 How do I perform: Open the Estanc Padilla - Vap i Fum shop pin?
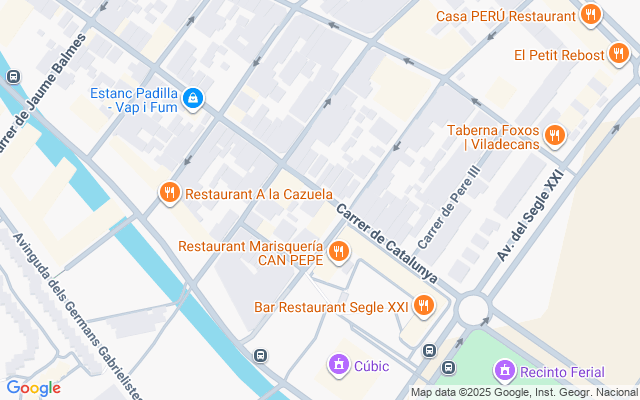(x=194, y=99)
